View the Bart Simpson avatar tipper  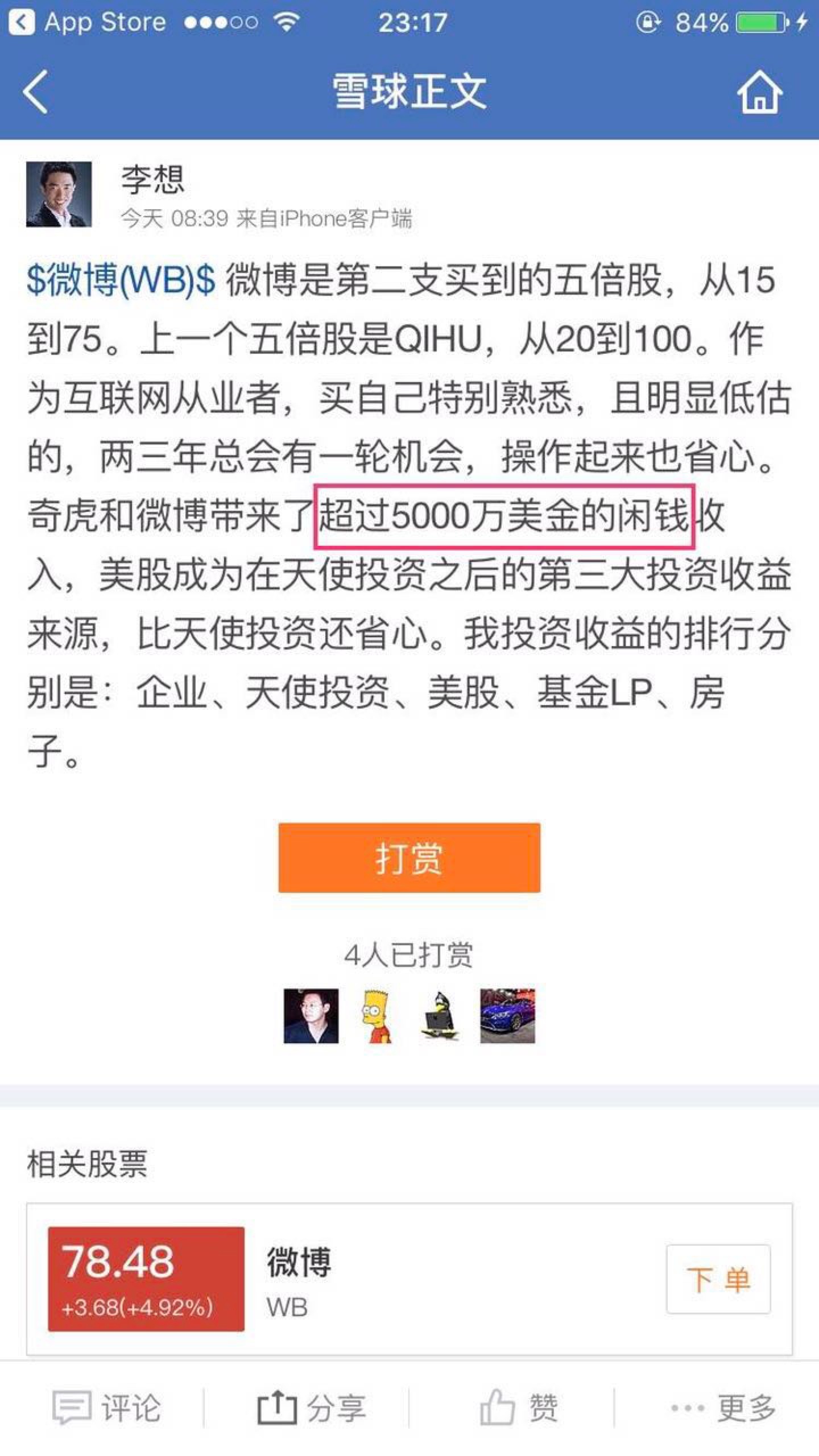click(376, 1016)
